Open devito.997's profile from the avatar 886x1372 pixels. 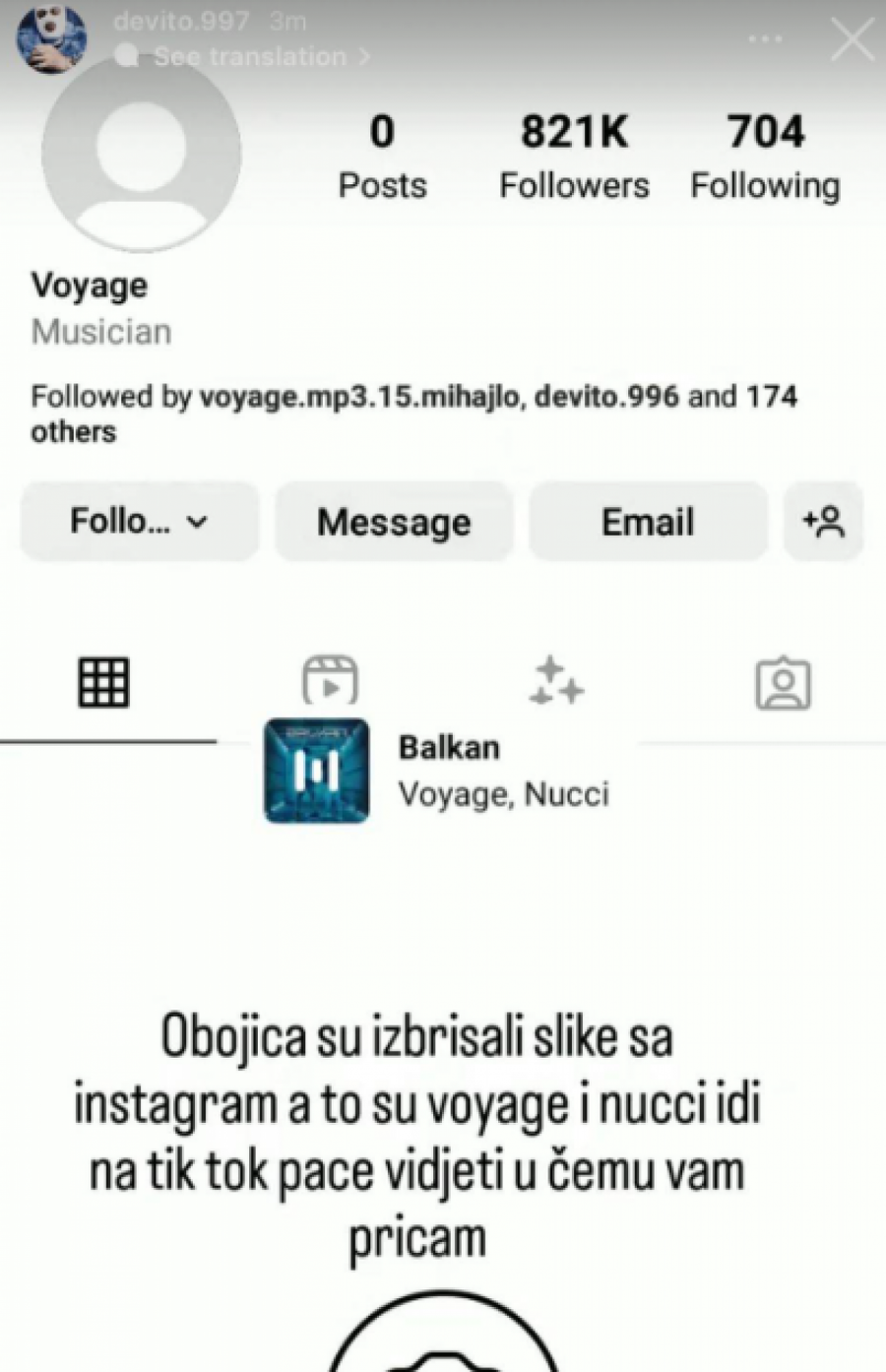coord(51,37)
